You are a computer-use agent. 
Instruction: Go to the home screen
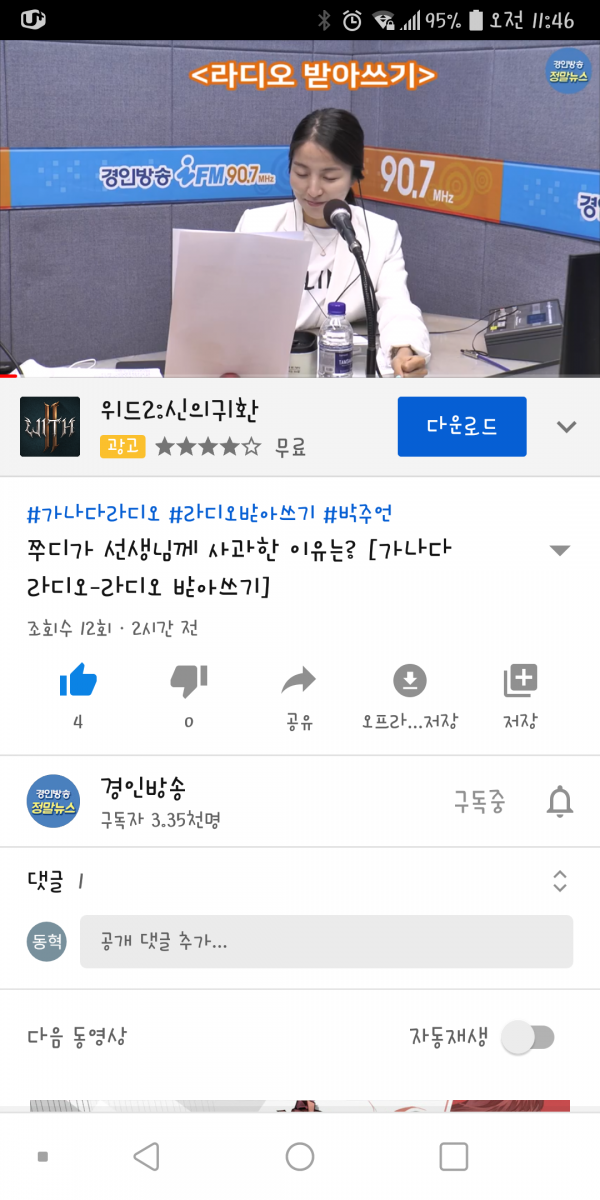pyautogui.click(x=300, y=1157)
